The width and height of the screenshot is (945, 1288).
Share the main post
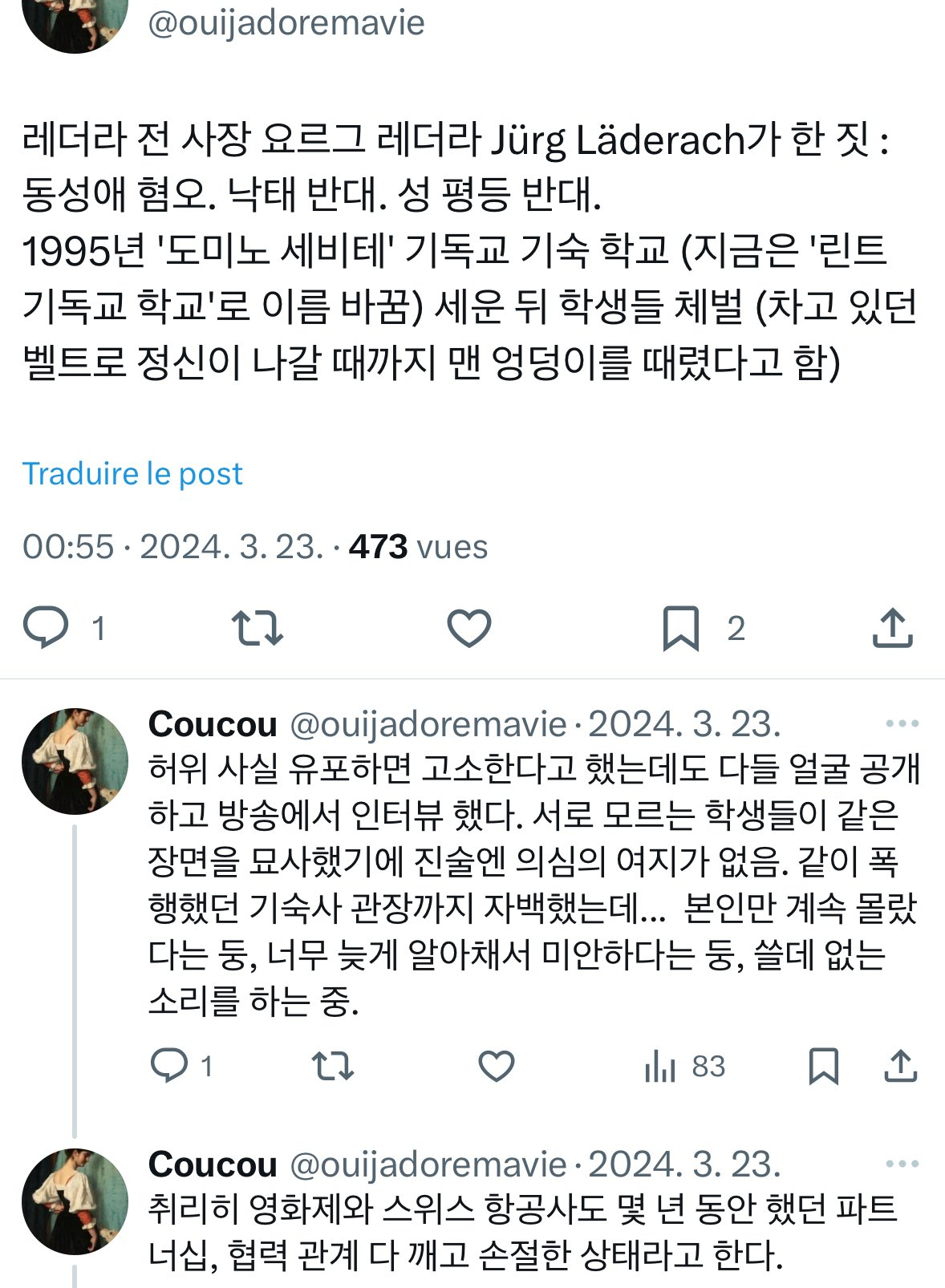coord(892,627)
